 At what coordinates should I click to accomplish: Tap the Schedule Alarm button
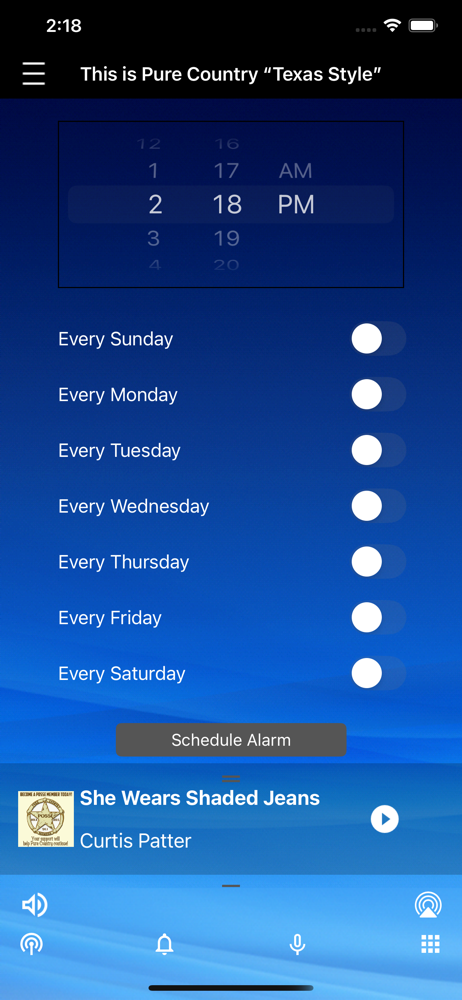pos(231,740)
